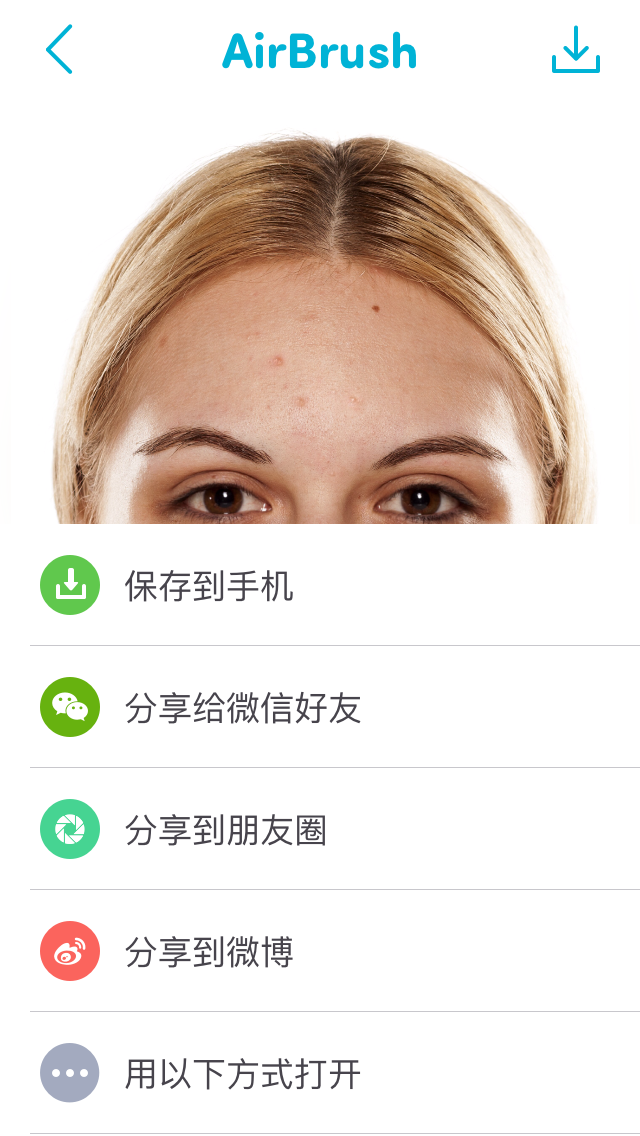
Task: Open 用以下方式打开 for more options
Action: pyautogui.click(x=320, y=1073)
